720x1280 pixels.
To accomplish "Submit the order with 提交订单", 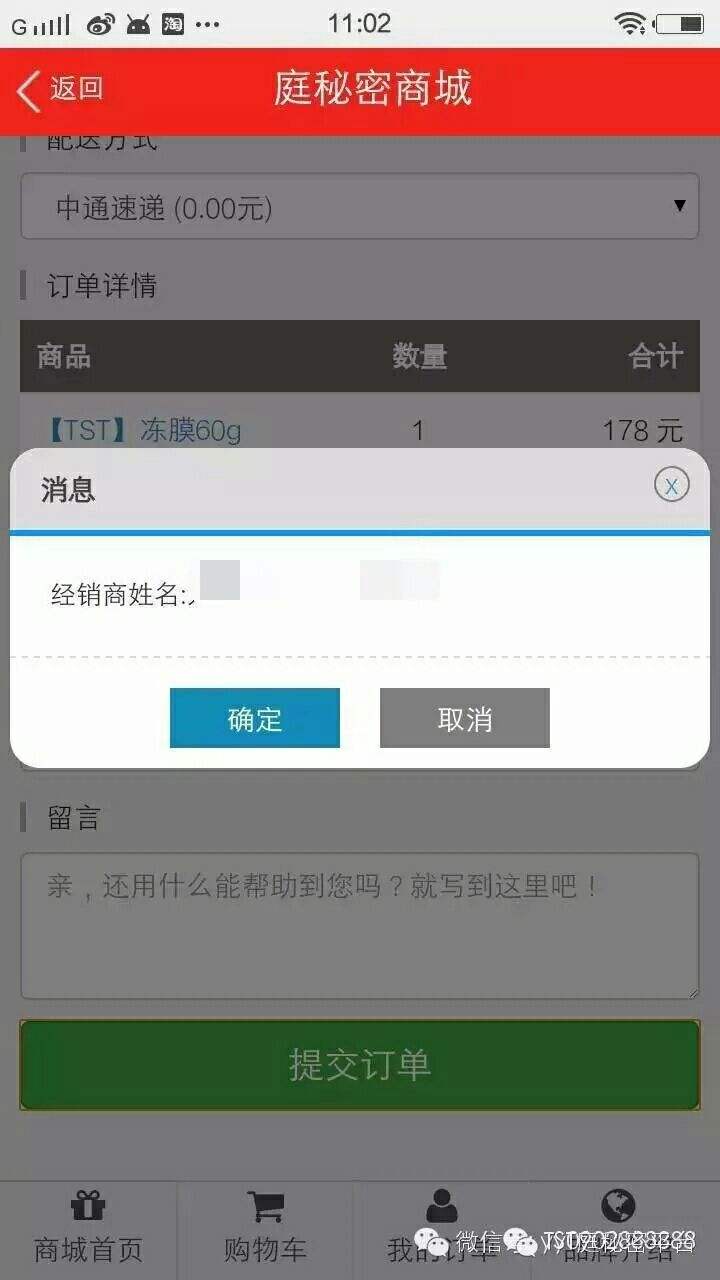I will 360,1065.
